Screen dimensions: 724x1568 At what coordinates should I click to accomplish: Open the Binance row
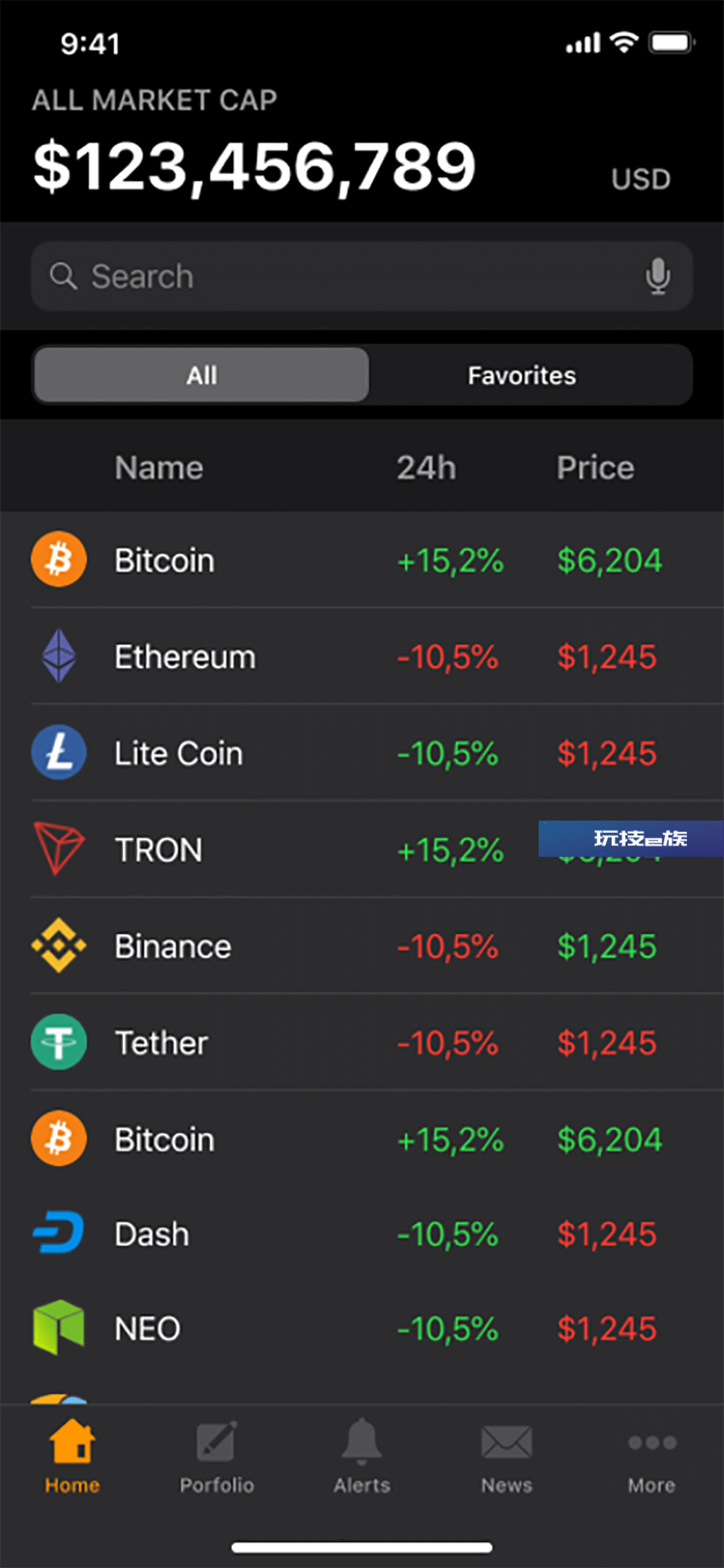pyautogui.click(x=362, y=946)
